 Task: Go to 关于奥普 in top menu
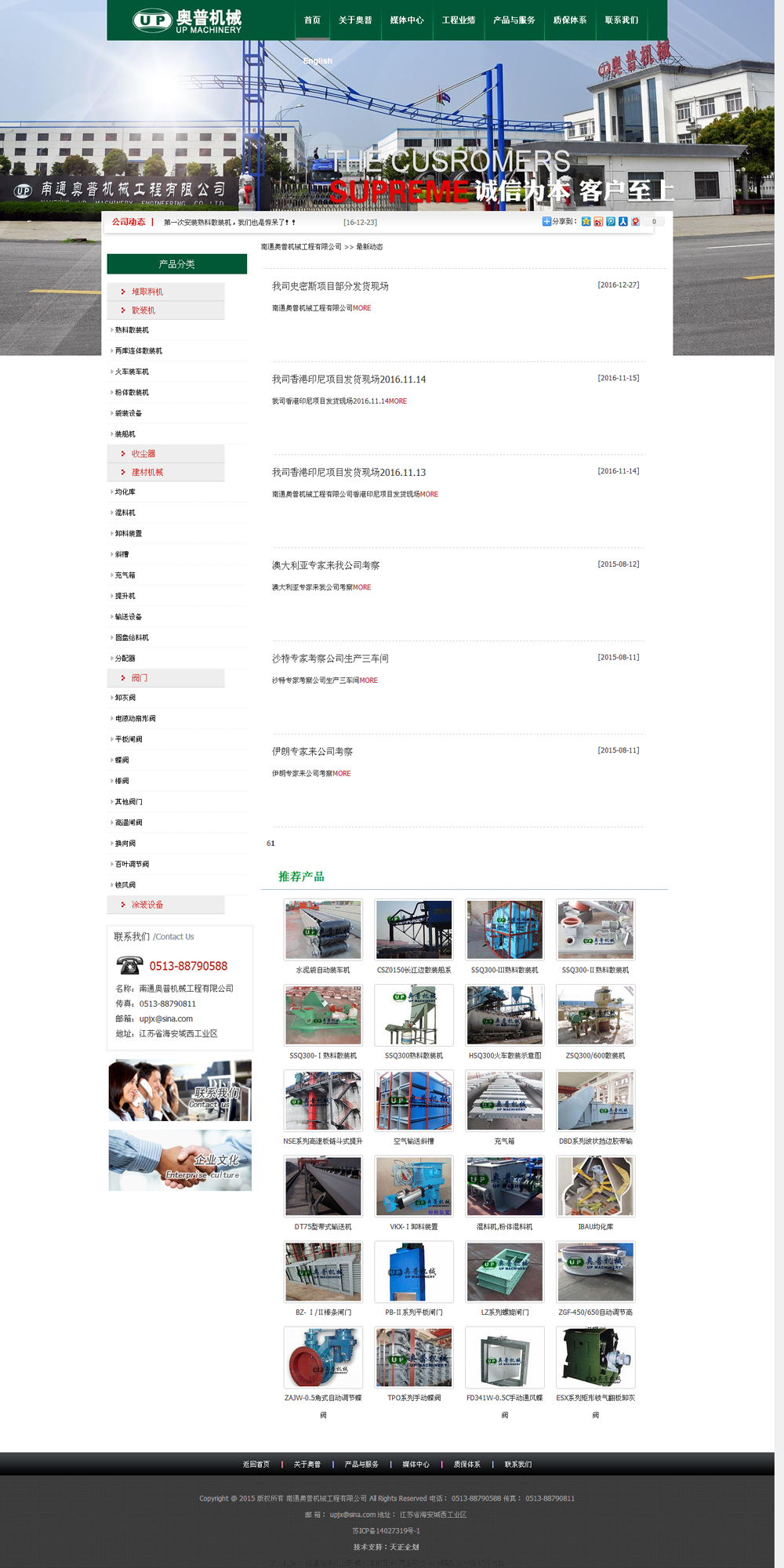[x=355, y=20]
